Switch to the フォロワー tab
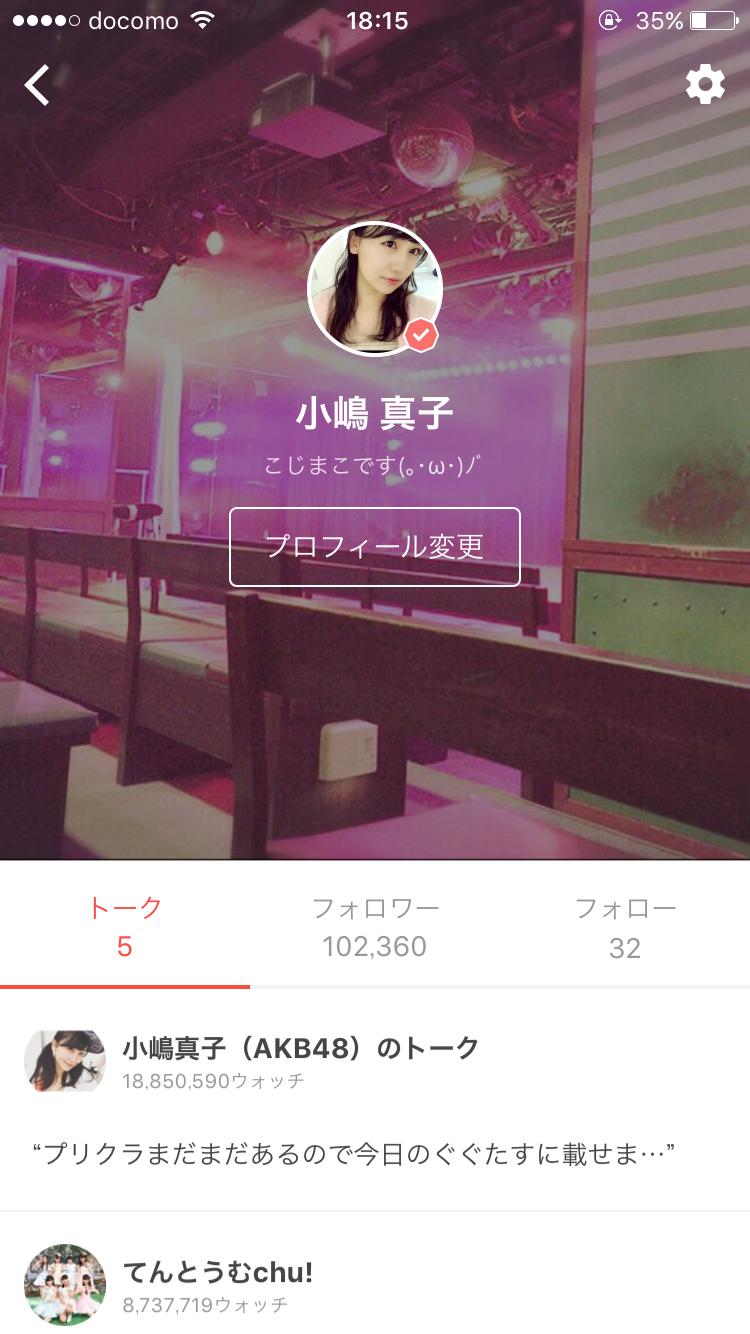Viewport: 750px width, 1334px height. (x=375, y=927)
